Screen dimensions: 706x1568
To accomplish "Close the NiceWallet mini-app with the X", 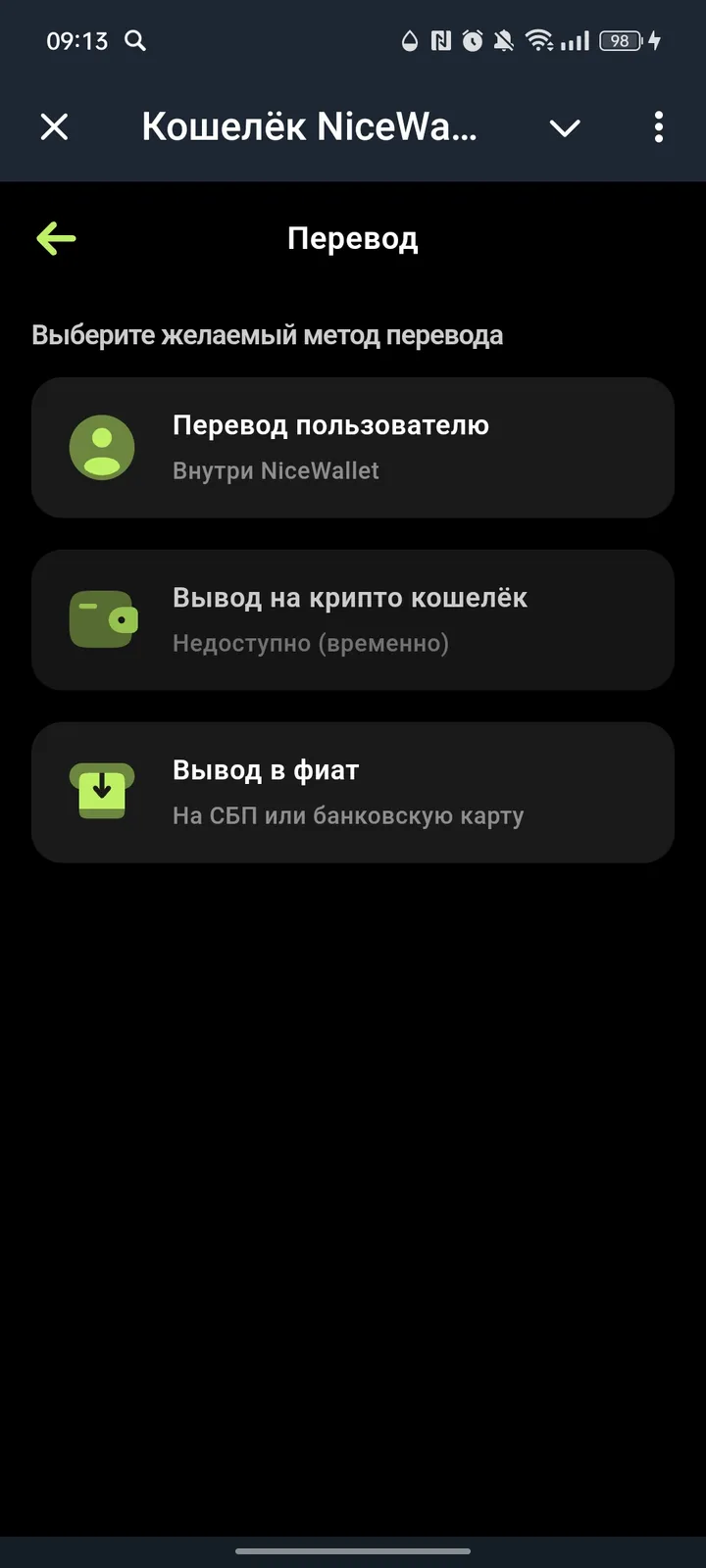I will pyautogui.click(x=54, y=127).
